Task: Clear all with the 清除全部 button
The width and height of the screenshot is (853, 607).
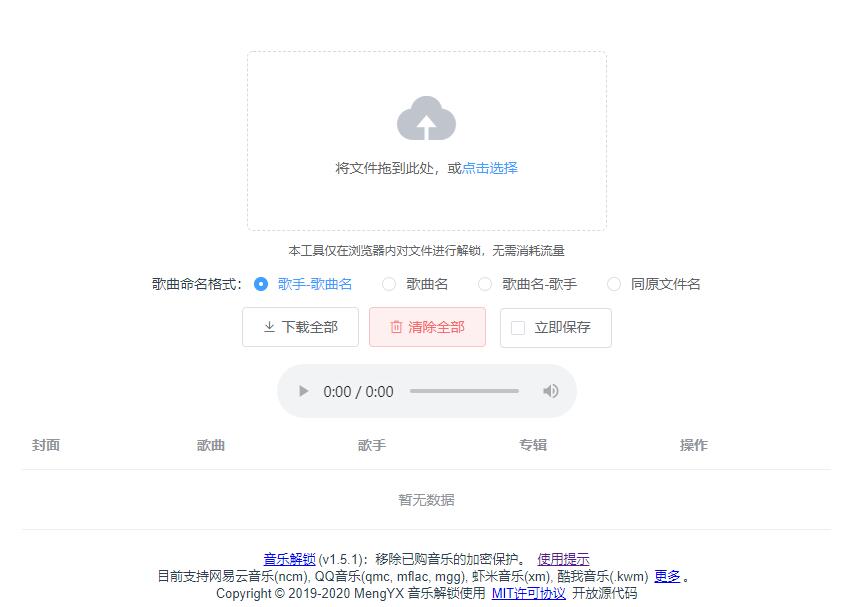Action: pos(427,327)
